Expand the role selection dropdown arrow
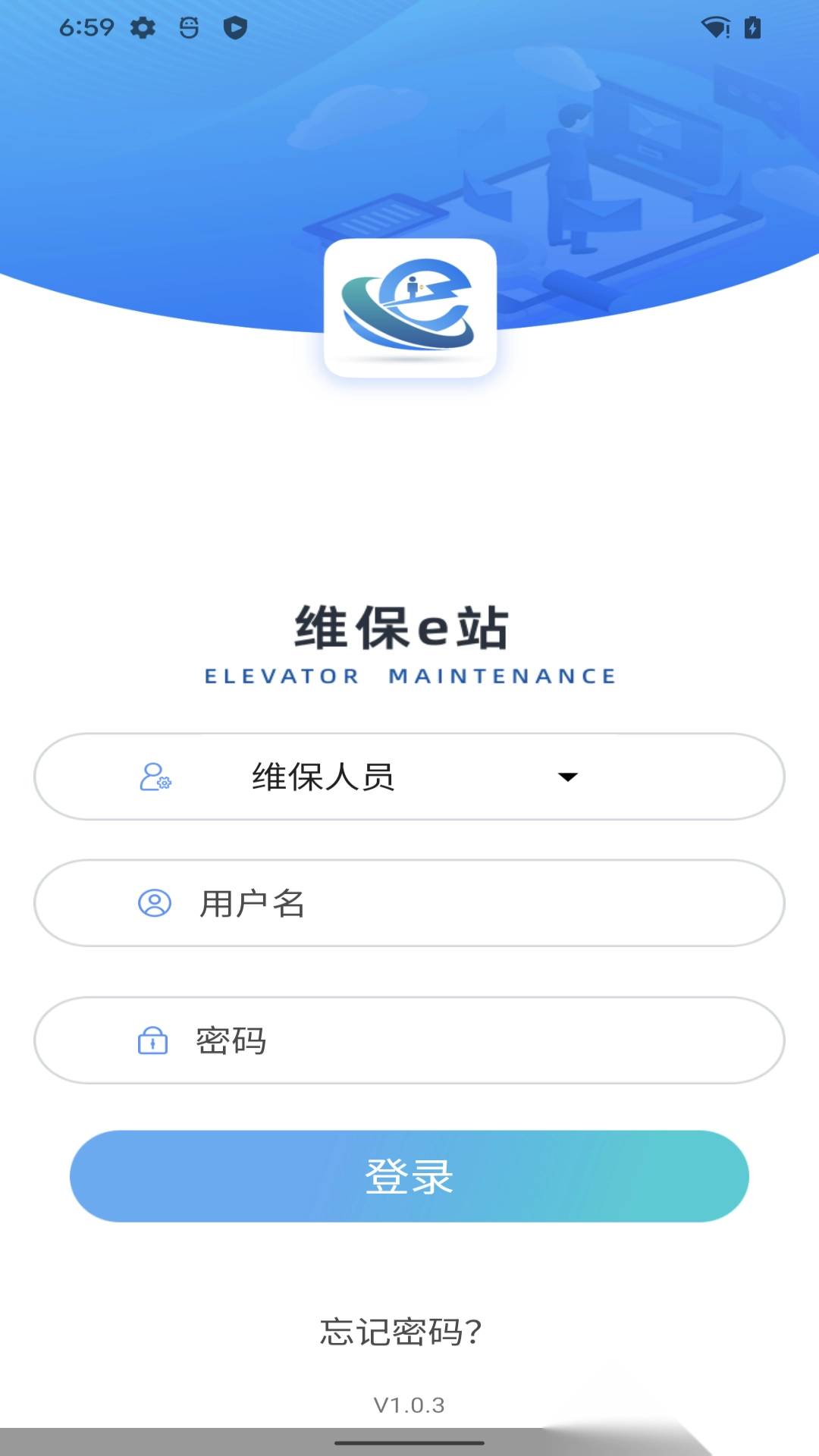 (567, 777)
